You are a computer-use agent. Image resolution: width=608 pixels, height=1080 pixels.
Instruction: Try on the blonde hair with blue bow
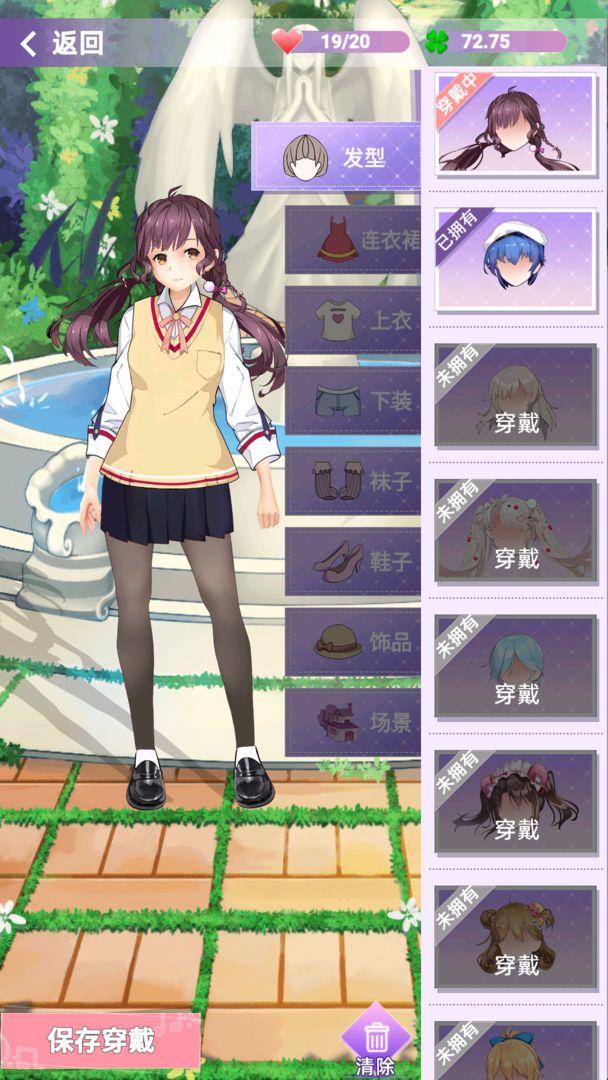click(x=516, y=1050)
